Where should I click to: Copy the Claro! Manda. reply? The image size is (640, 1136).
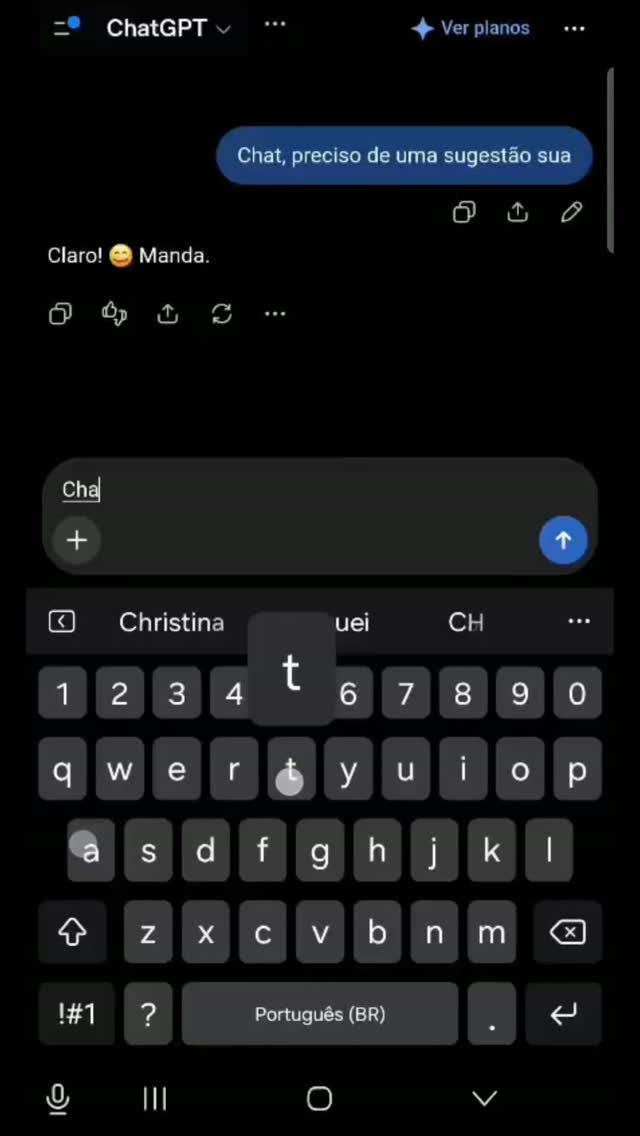[x=60, y=314]
